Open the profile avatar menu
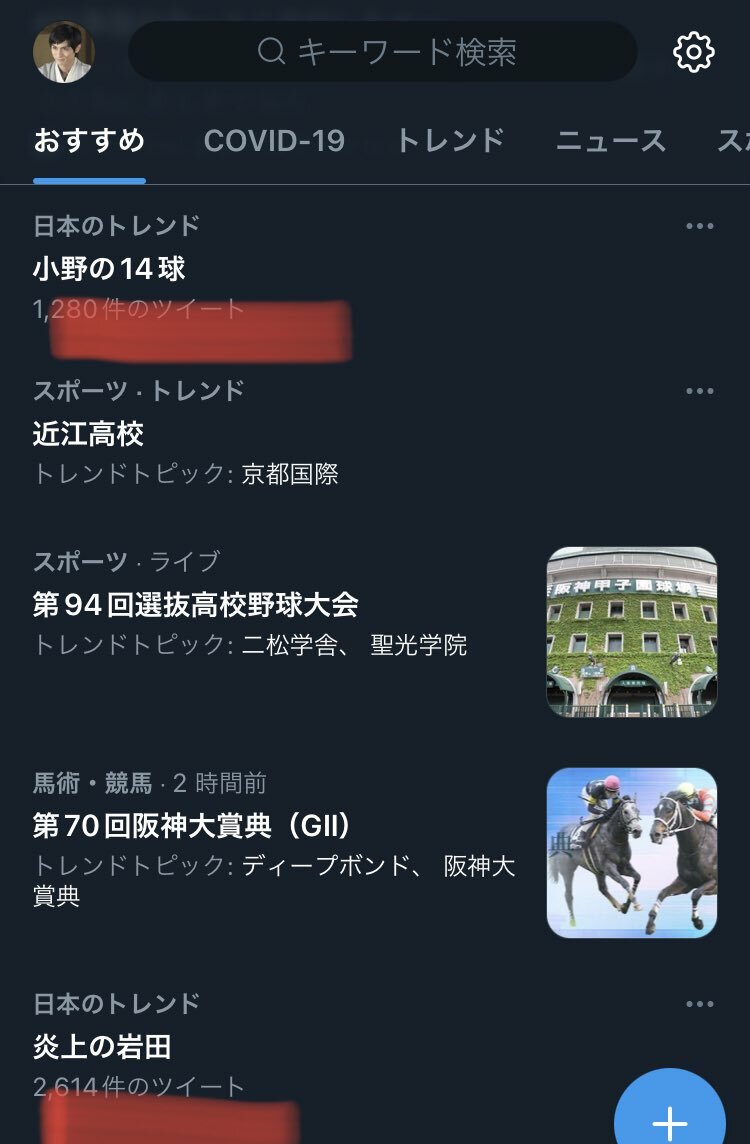Viewport: 750px width, 1144px height. [63, 52]
